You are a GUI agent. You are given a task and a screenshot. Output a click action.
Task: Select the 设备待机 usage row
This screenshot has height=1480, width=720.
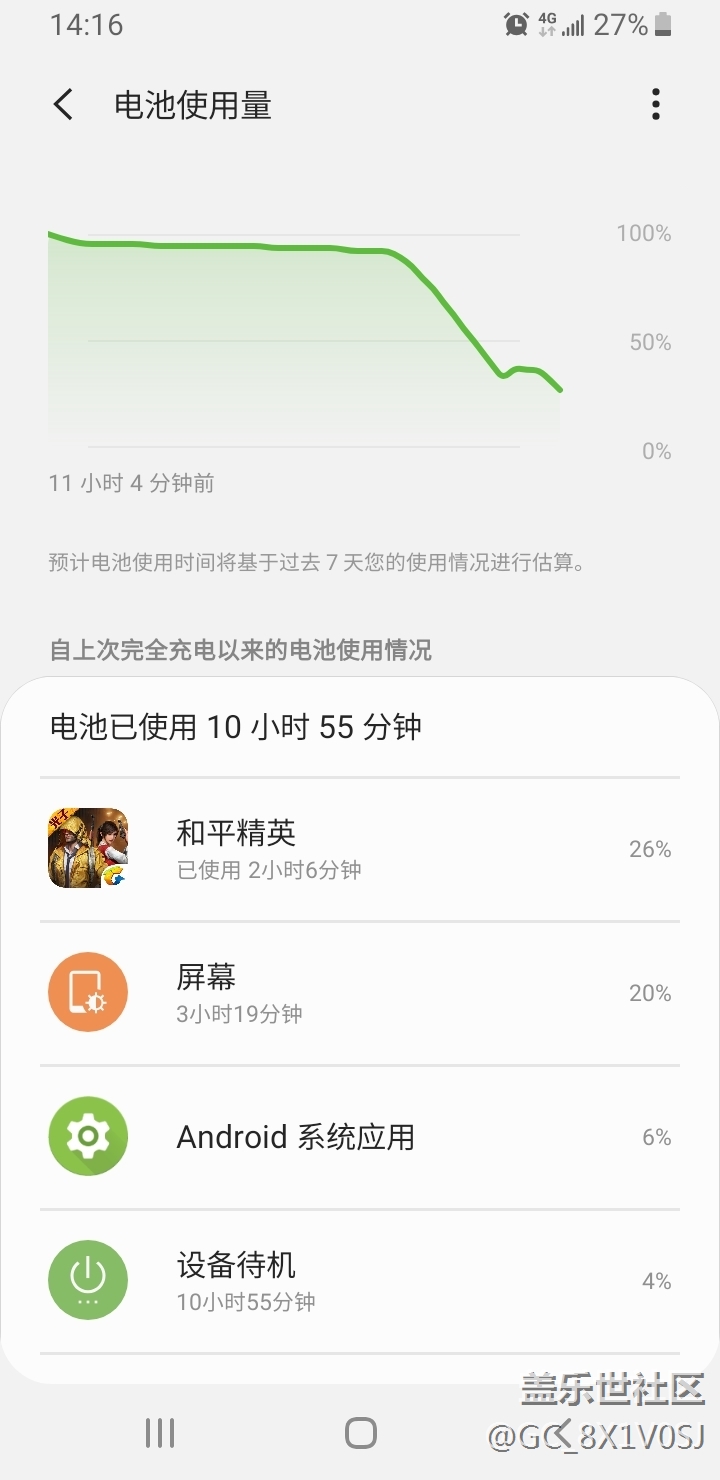[360, 1281]
